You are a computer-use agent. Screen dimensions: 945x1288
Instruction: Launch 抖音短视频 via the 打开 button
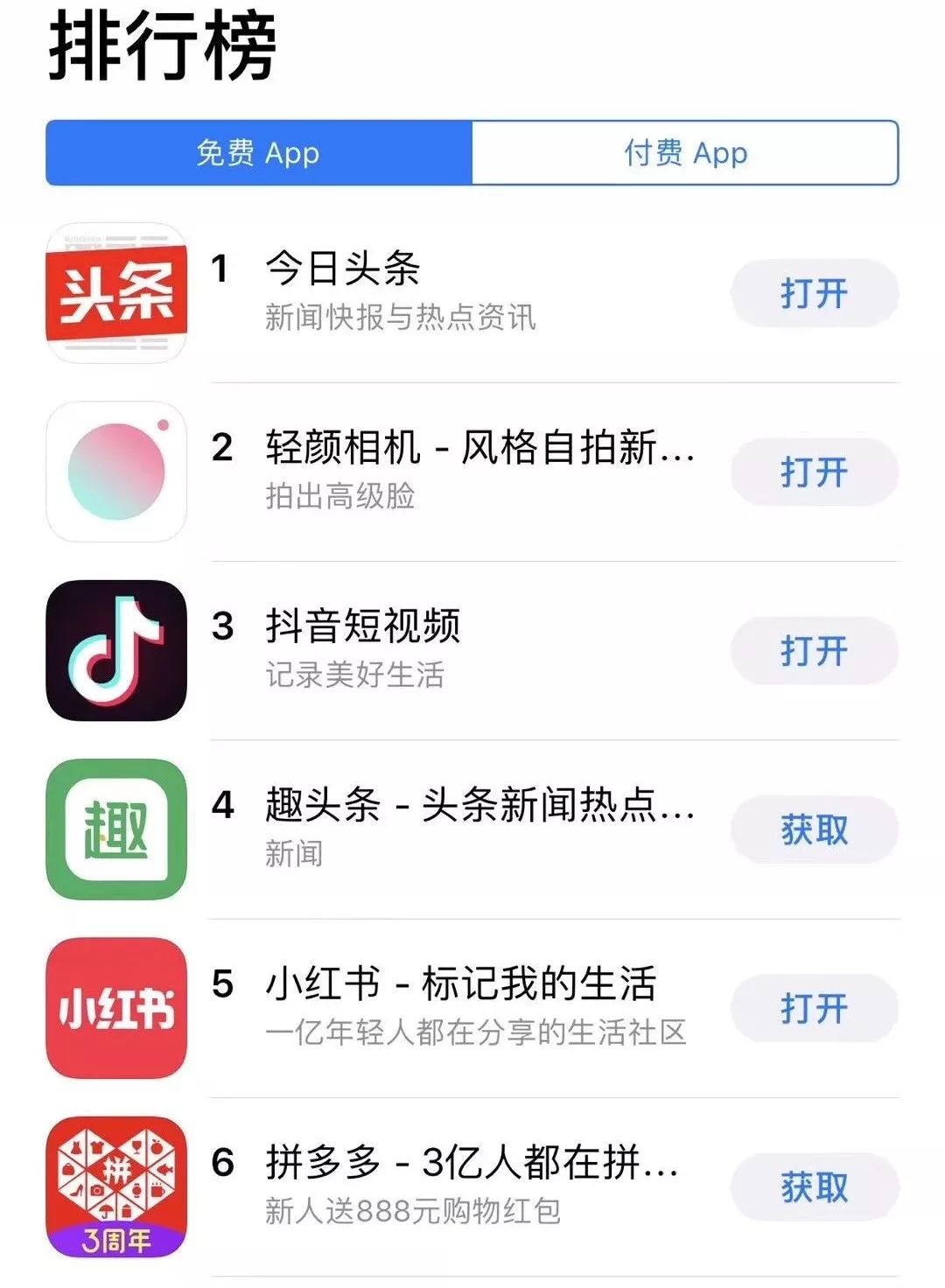[814, 651]
